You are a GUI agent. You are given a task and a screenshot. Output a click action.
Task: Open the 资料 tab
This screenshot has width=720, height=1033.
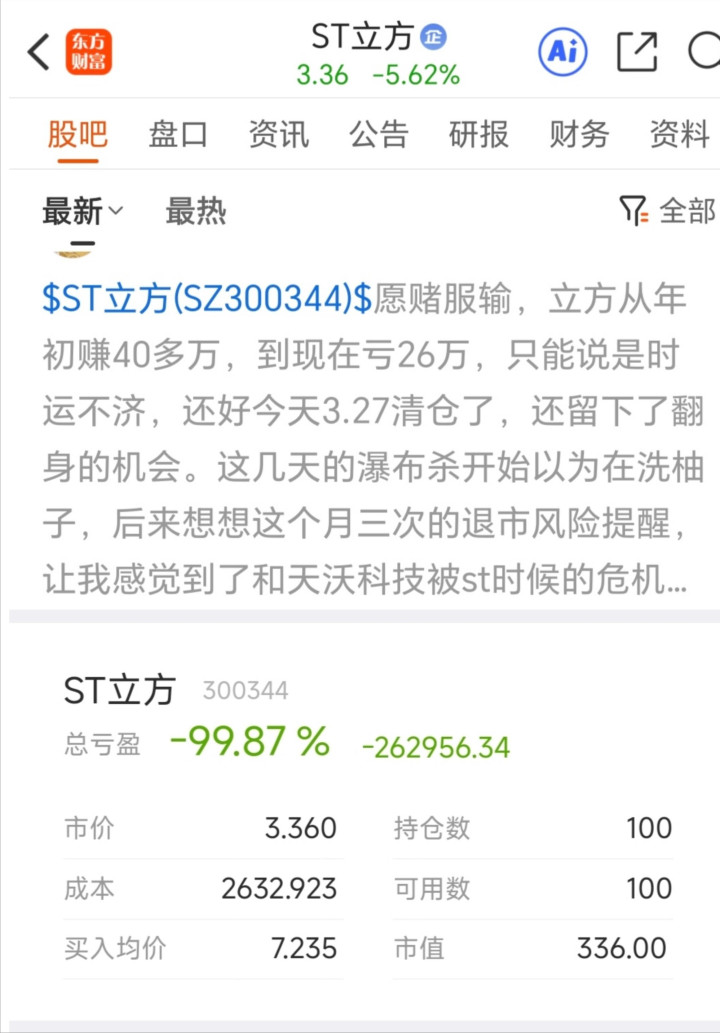tap(678, 134)
